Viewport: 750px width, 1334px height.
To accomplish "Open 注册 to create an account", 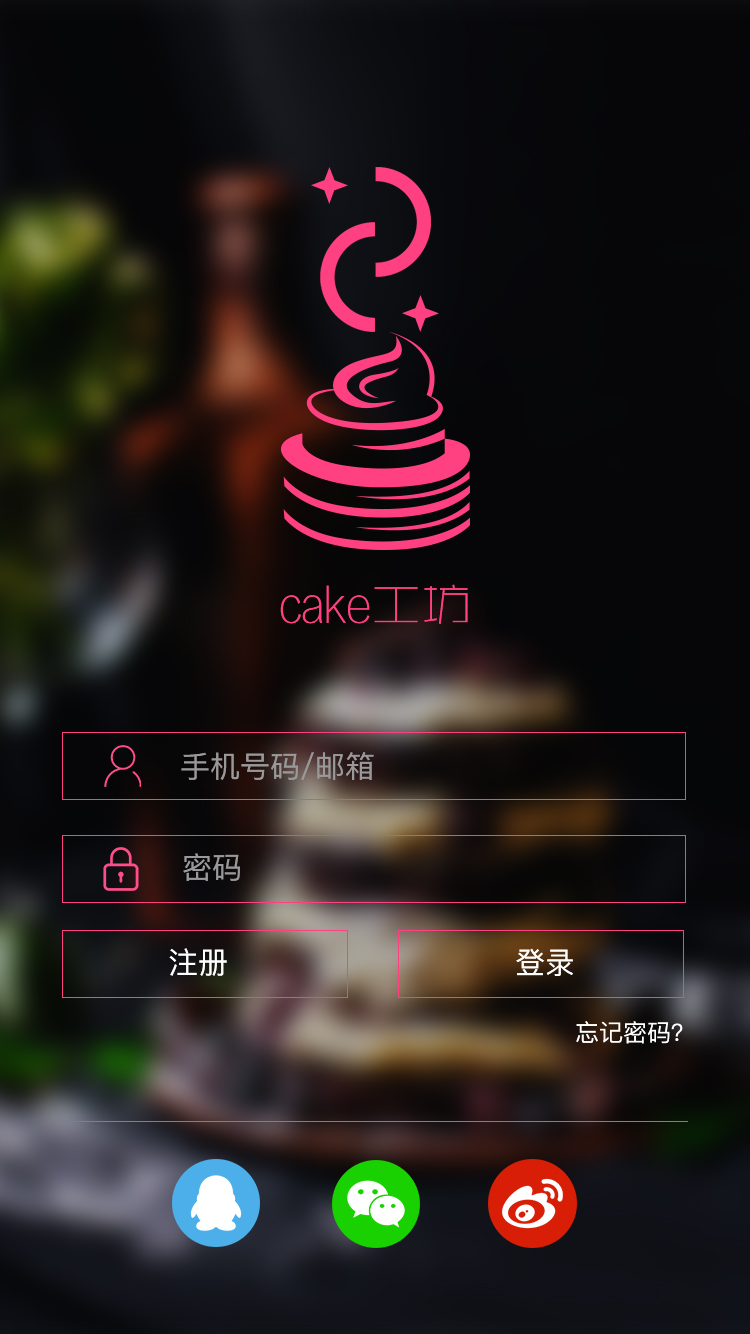I will click(204, 963).
